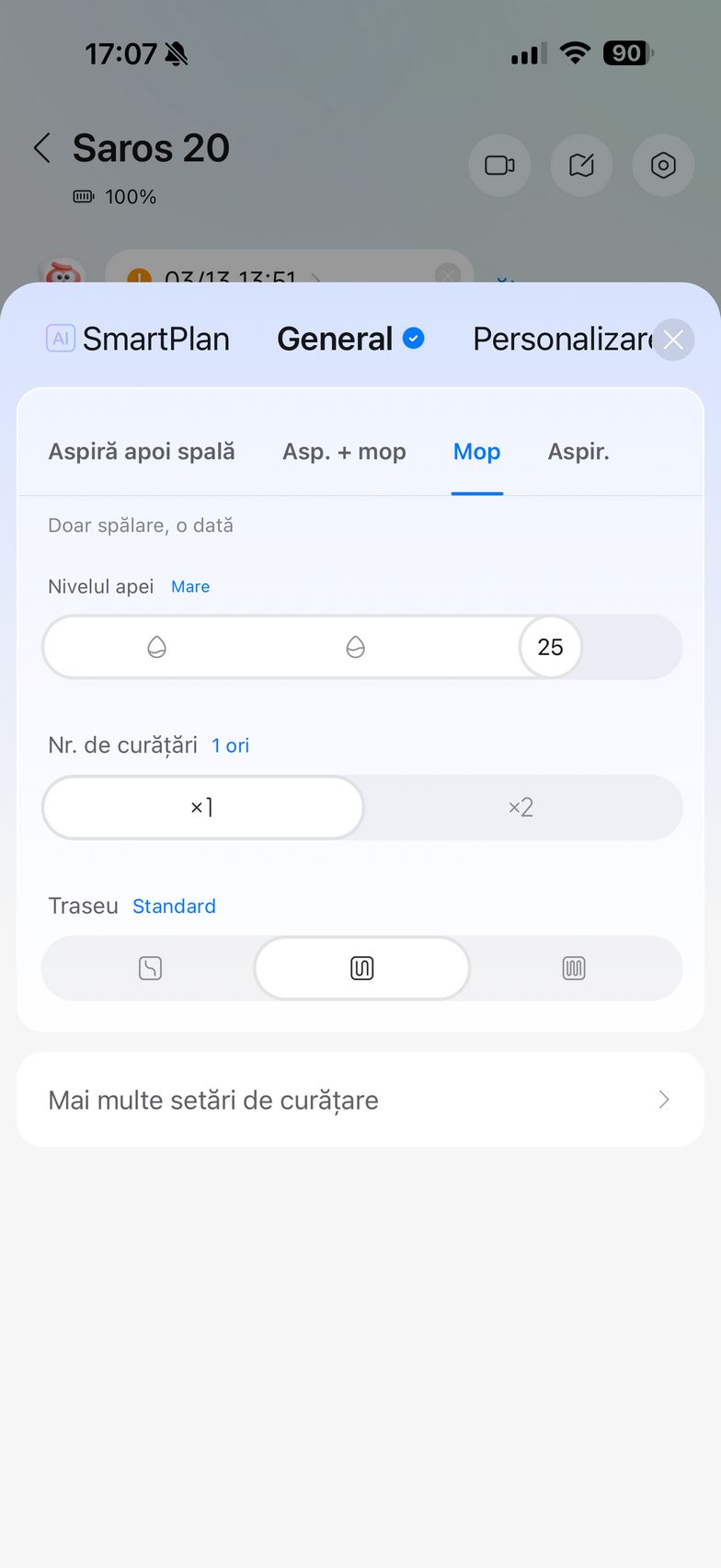Viewport: 721px width, 1568px height.
Task: Set water level to the lowest droplet
Action: coord(156,648)
